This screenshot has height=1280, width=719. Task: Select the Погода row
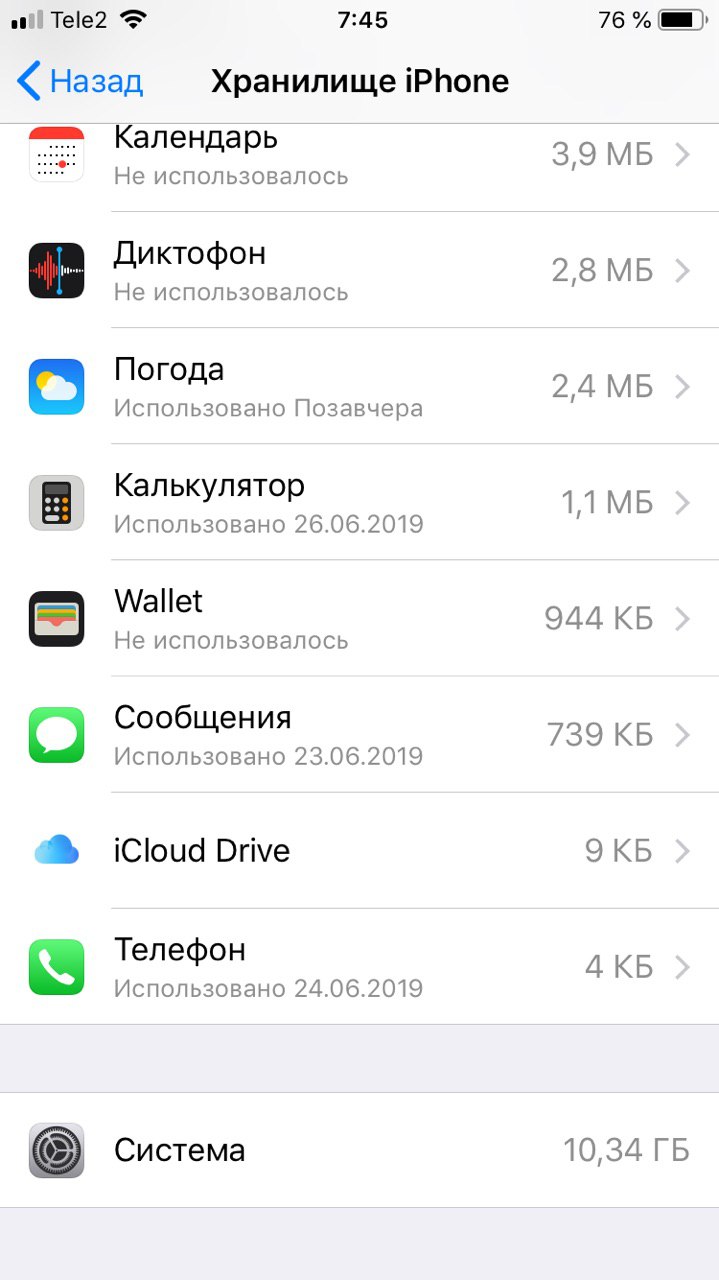(359, 386)
